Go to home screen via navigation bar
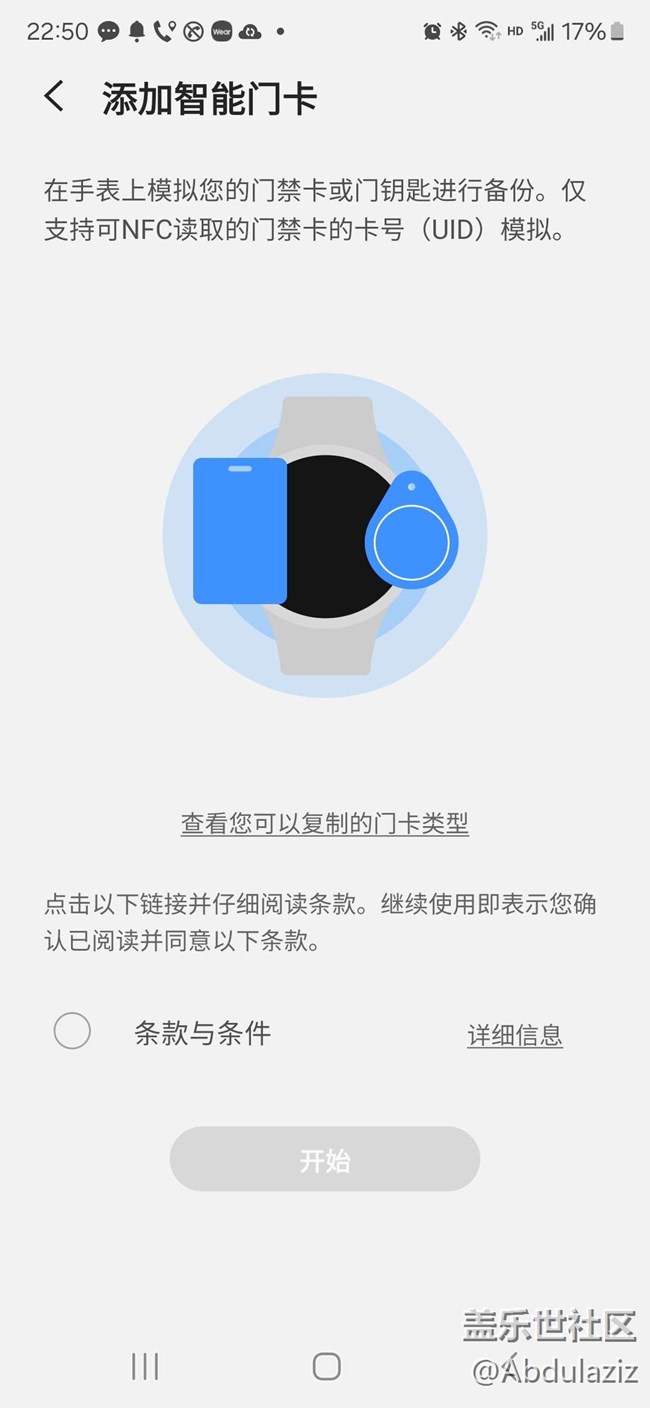The image size is (650, 1408). (x=326, y=1367)
